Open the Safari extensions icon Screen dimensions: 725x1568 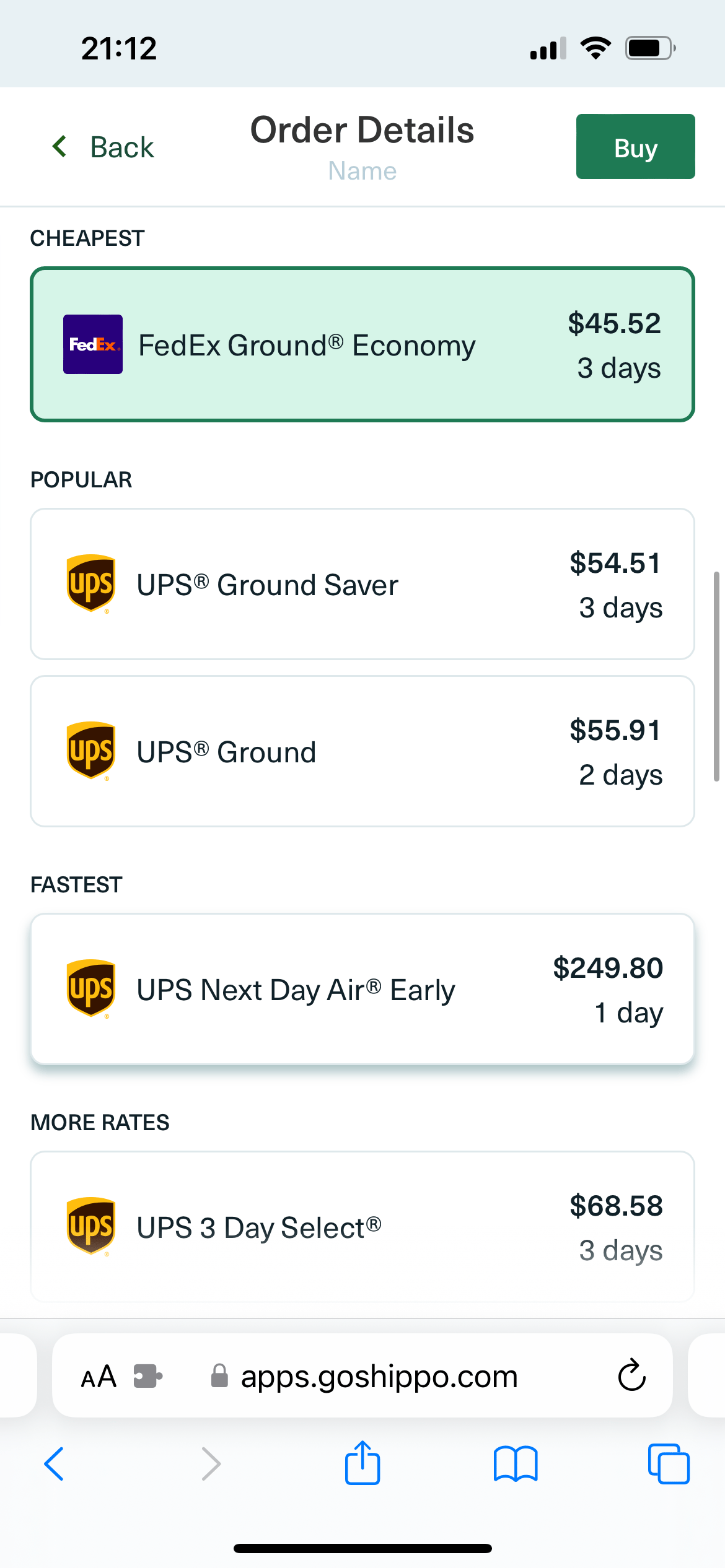pyautogui.click(x=147, y=1377)
